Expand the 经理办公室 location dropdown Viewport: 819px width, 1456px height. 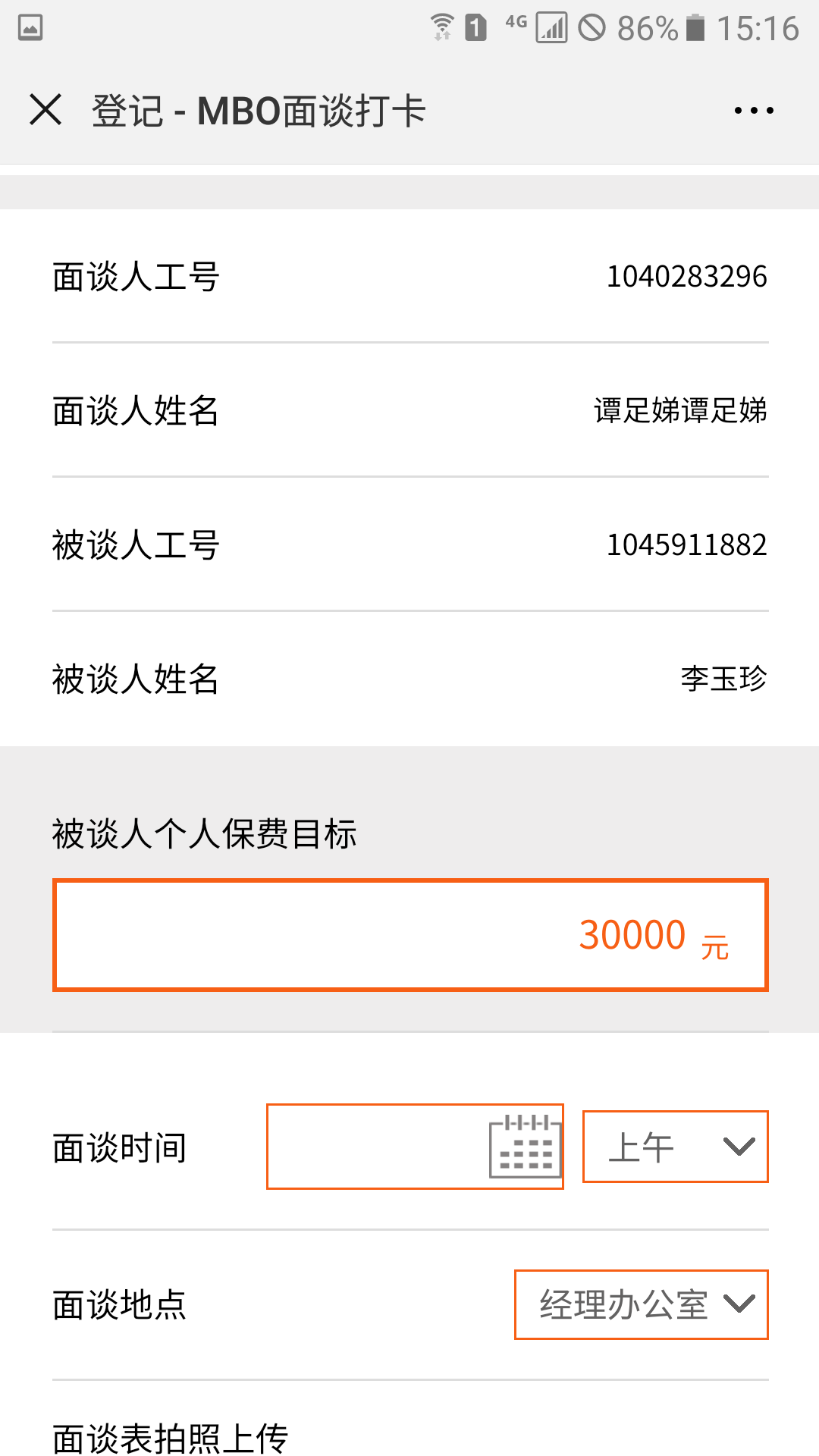[641, 1304]
